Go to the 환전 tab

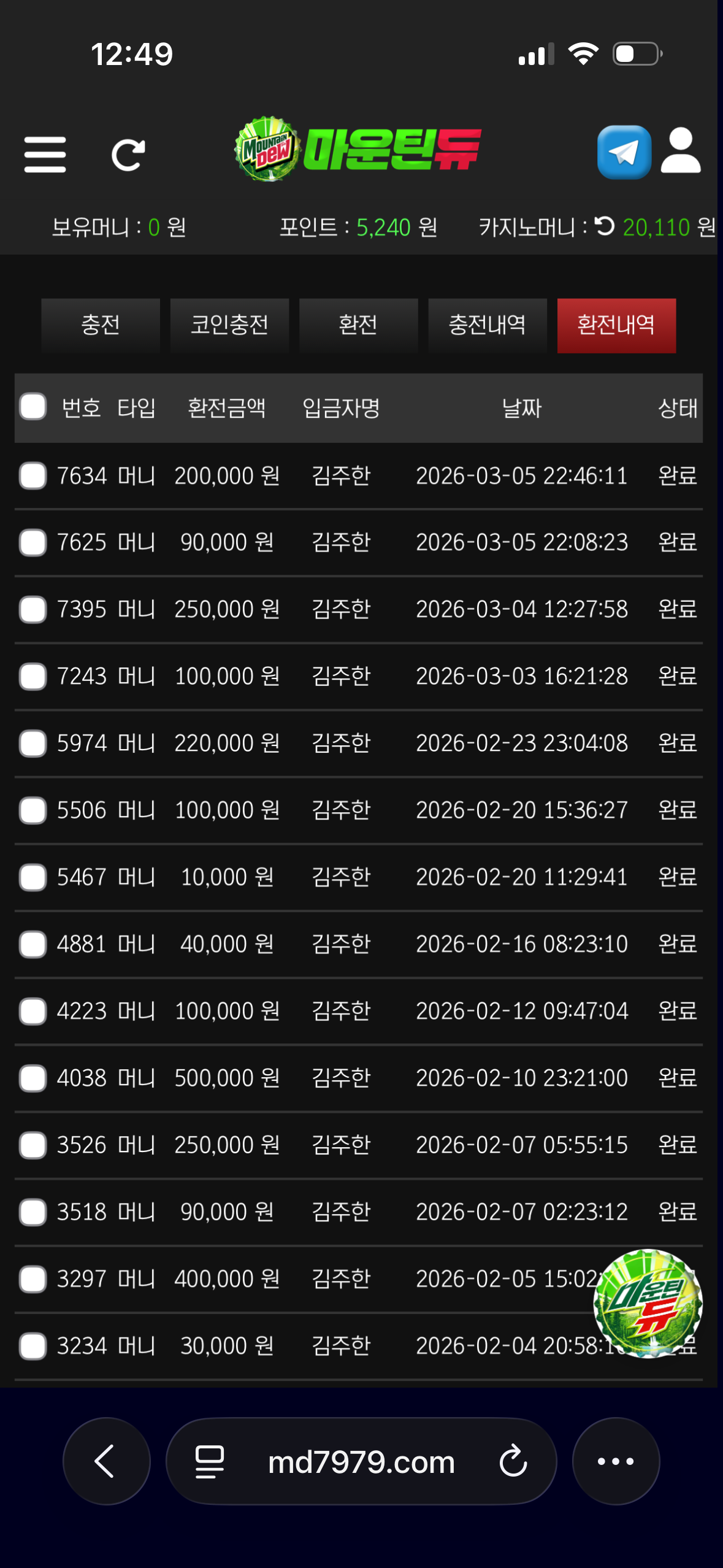click(358, 325)
